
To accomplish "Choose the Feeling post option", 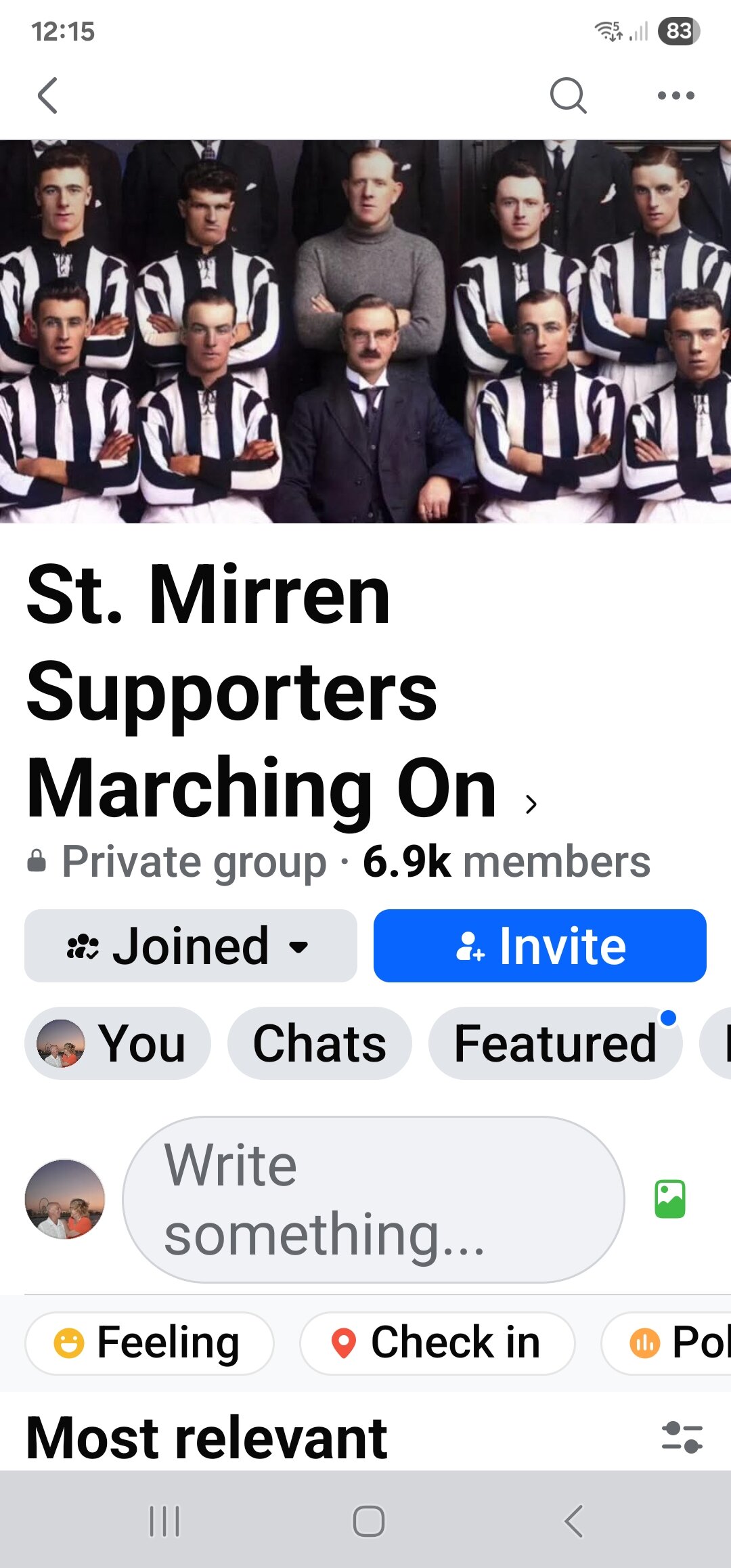I will 149,1343.
